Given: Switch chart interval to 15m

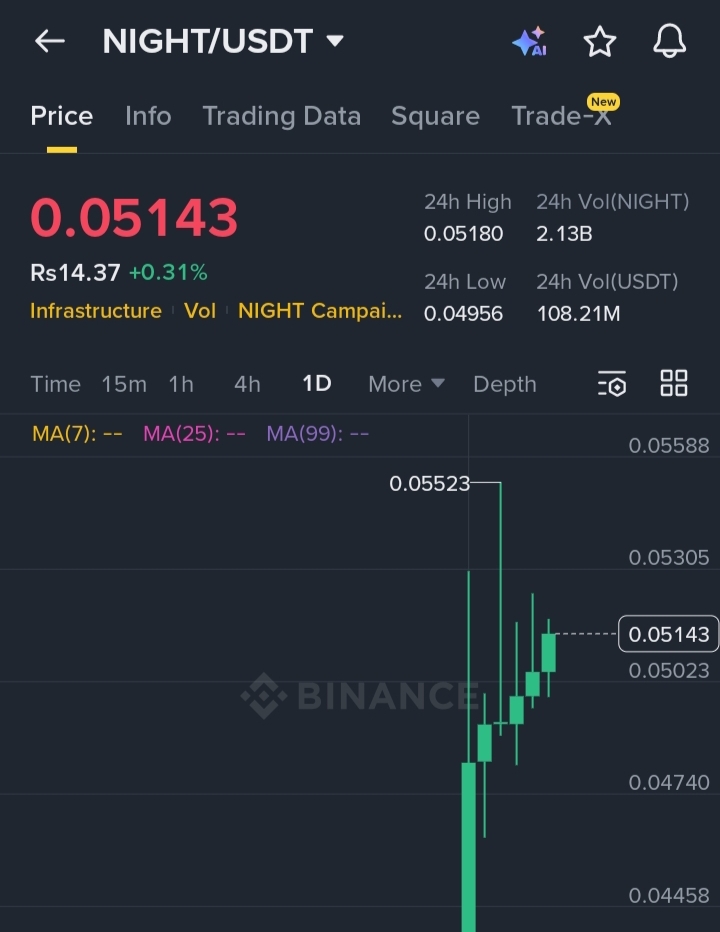Looking at the screenshot, I should pos(124,384).
